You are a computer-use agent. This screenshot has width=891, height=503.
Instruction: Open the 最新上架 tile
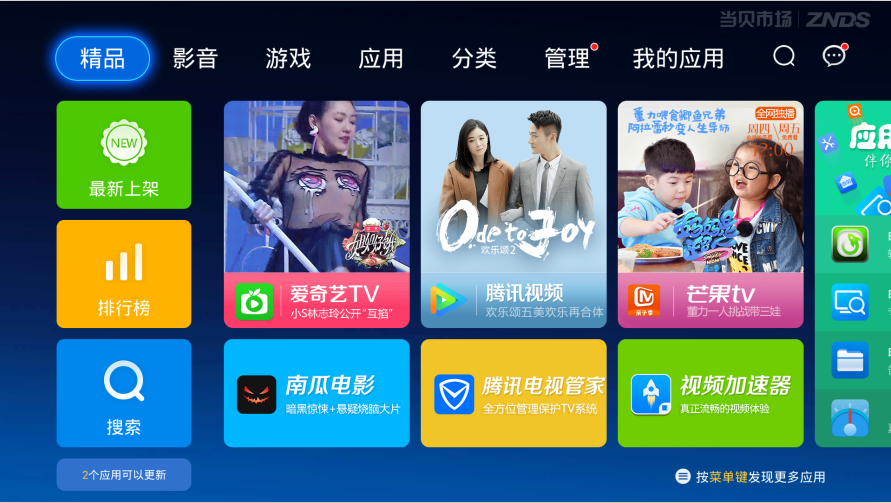(x=124, y=155)
